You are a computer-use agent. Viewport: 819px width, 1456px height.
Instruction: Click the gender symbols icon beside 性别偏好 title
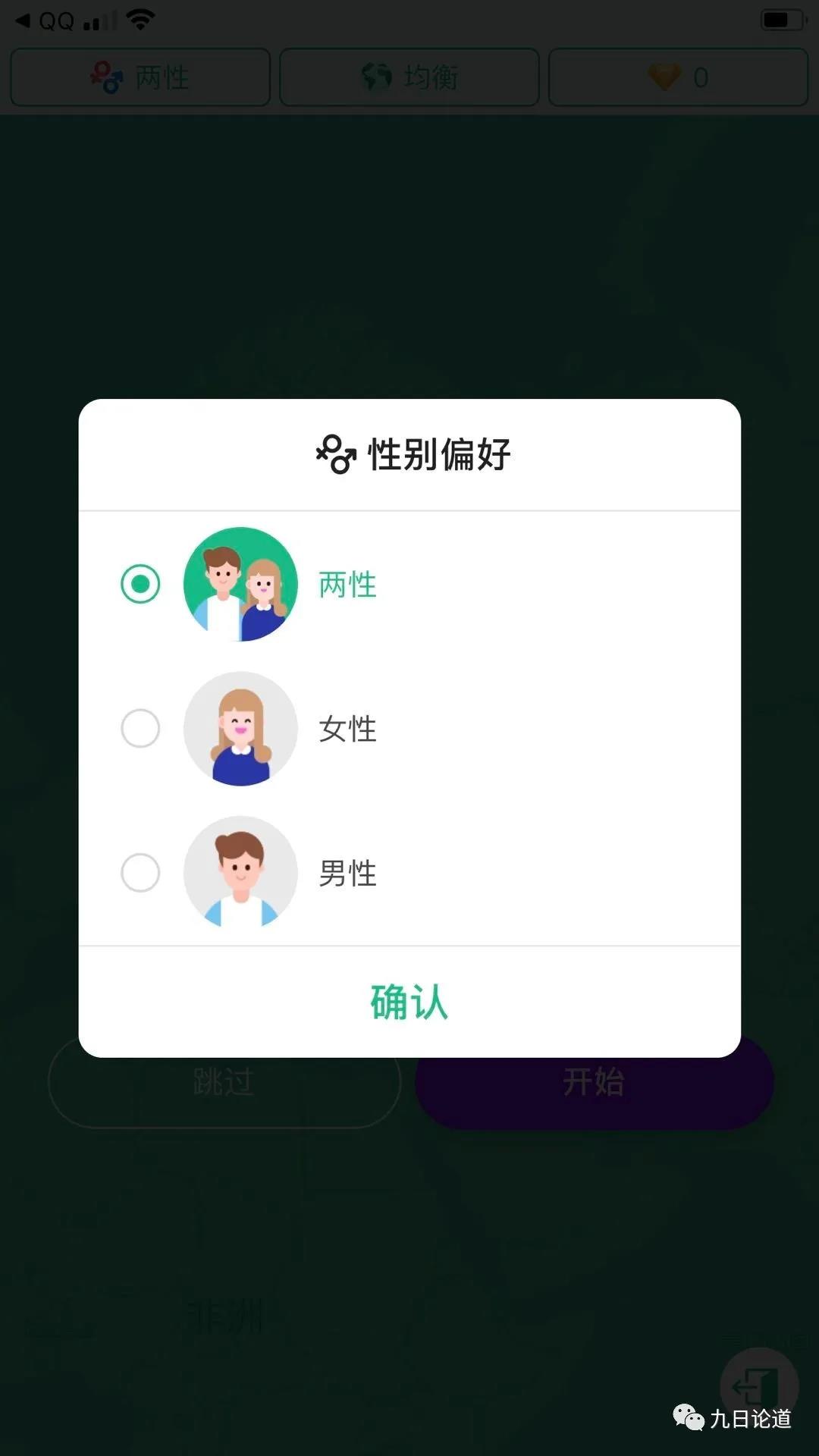[x=336, y=453]
